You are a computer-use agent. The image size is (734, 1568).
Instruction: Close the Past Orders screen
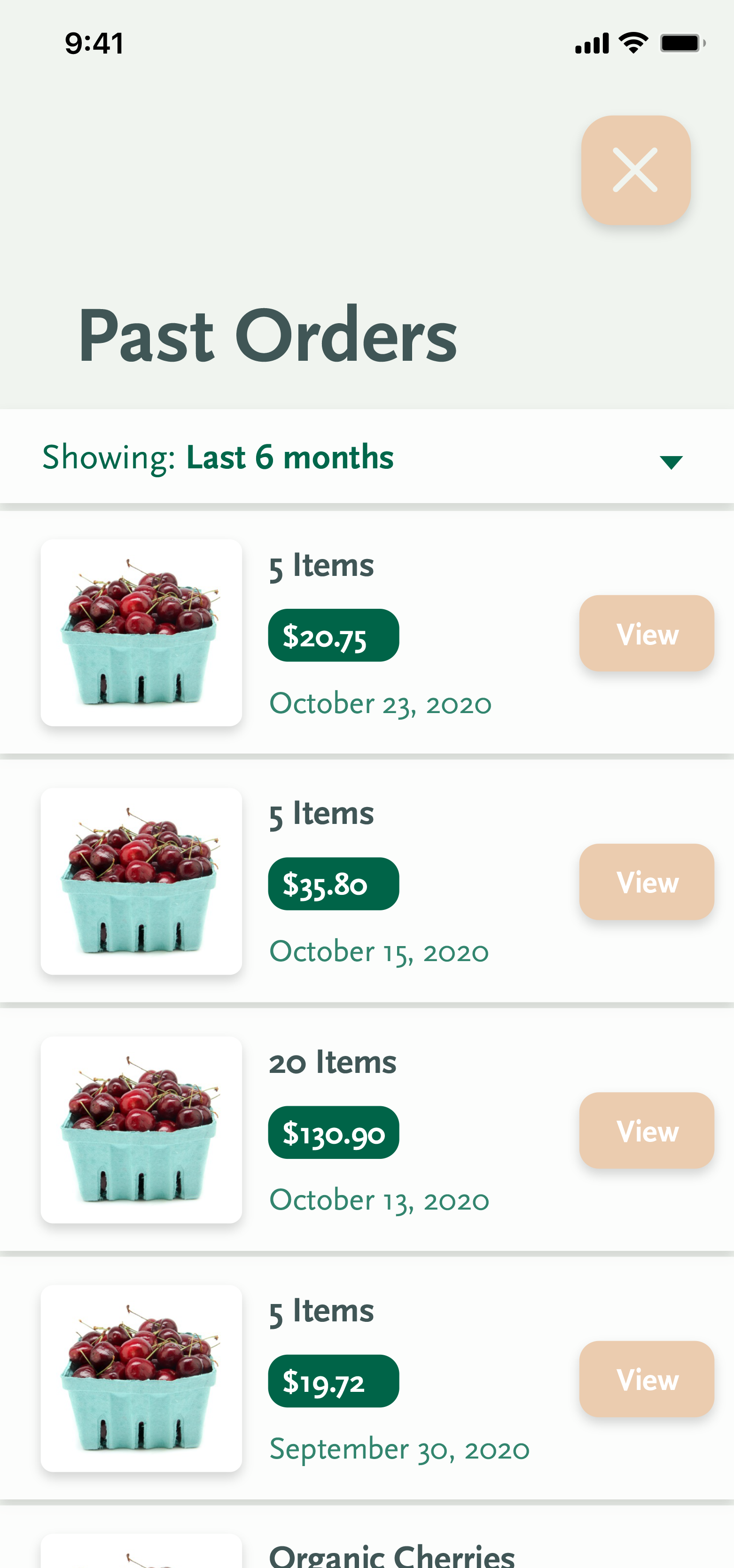[635, 170]
